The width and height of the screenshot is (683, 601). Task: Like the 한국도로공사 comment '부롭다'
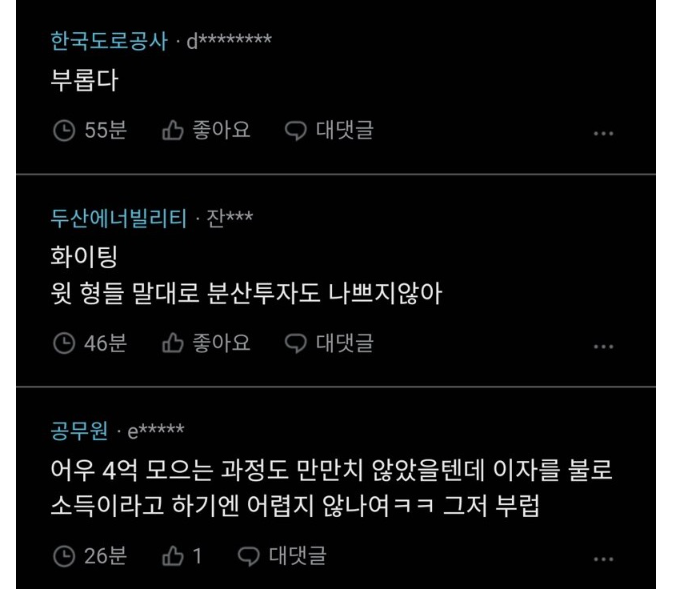pyautogui.click(x=206, y=130)
